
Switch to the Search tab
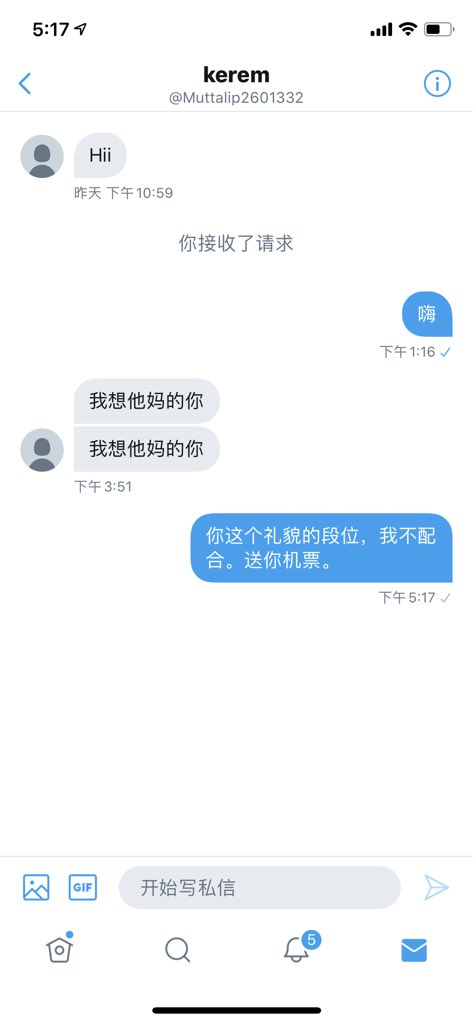(x=177, y=950)
